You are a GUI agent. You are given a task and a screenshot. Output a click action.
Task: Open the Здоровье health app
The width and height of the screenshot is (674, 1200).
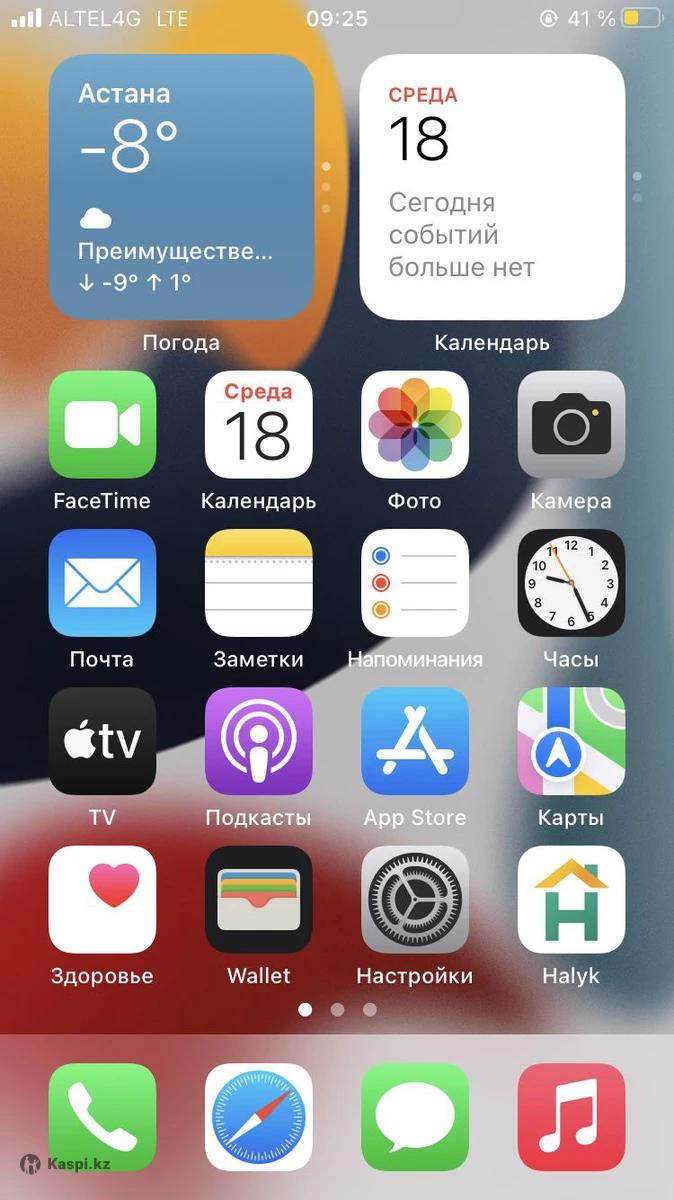102,900
